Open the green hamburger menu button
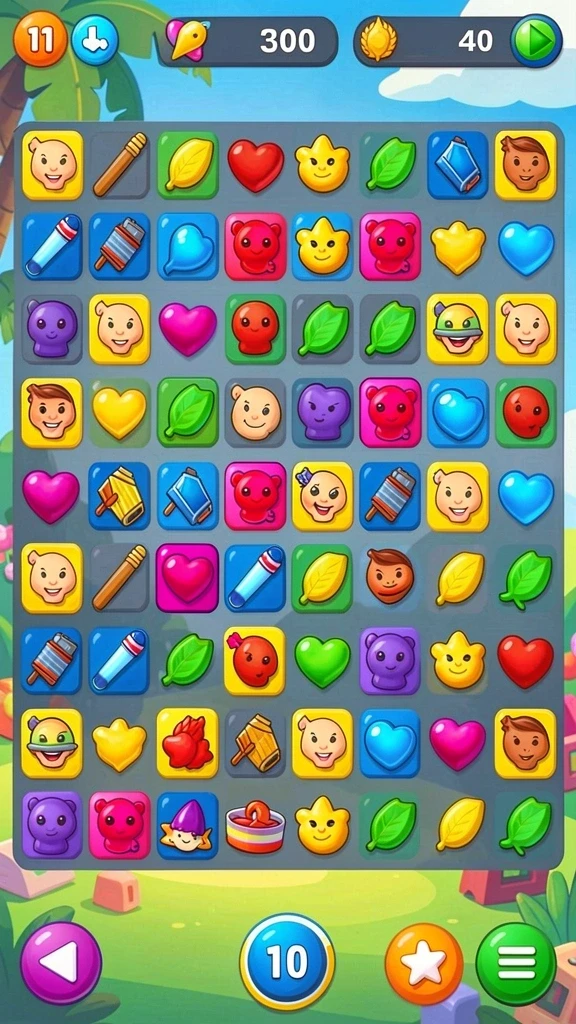This screenshot has width=576, height=1024. (516, 963)
